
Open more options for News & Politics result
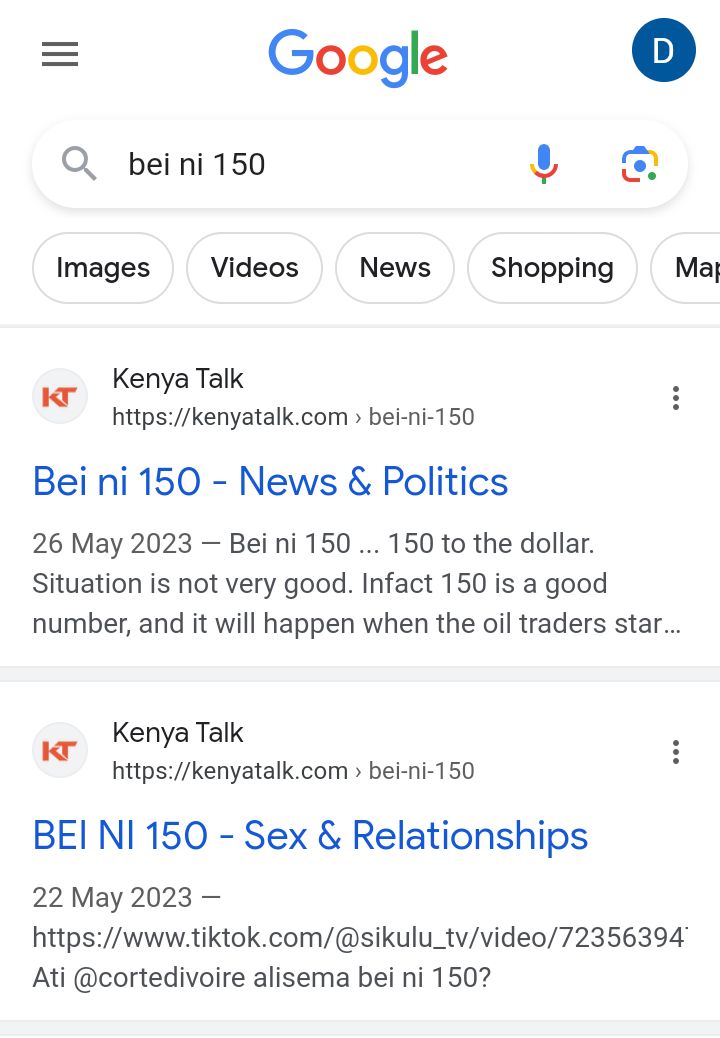676,398
